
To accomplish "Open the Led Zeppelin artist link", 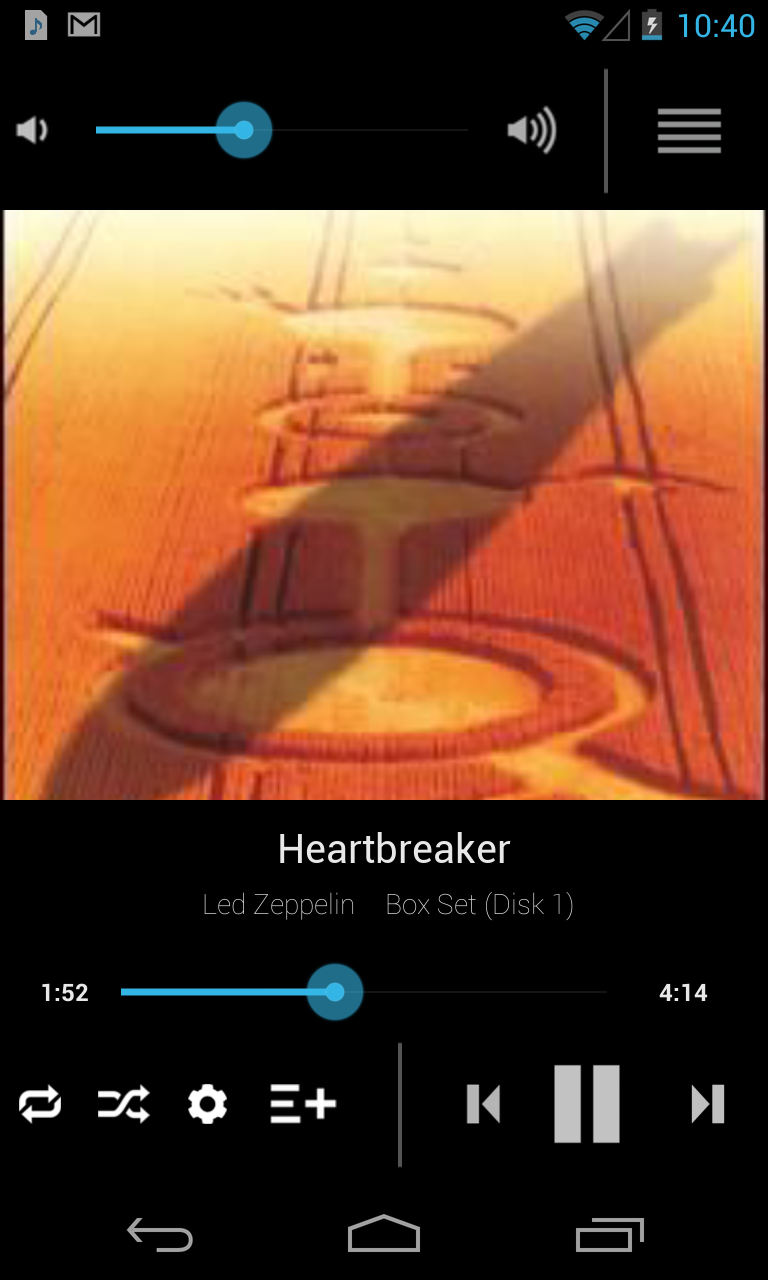I will point(278,905).
